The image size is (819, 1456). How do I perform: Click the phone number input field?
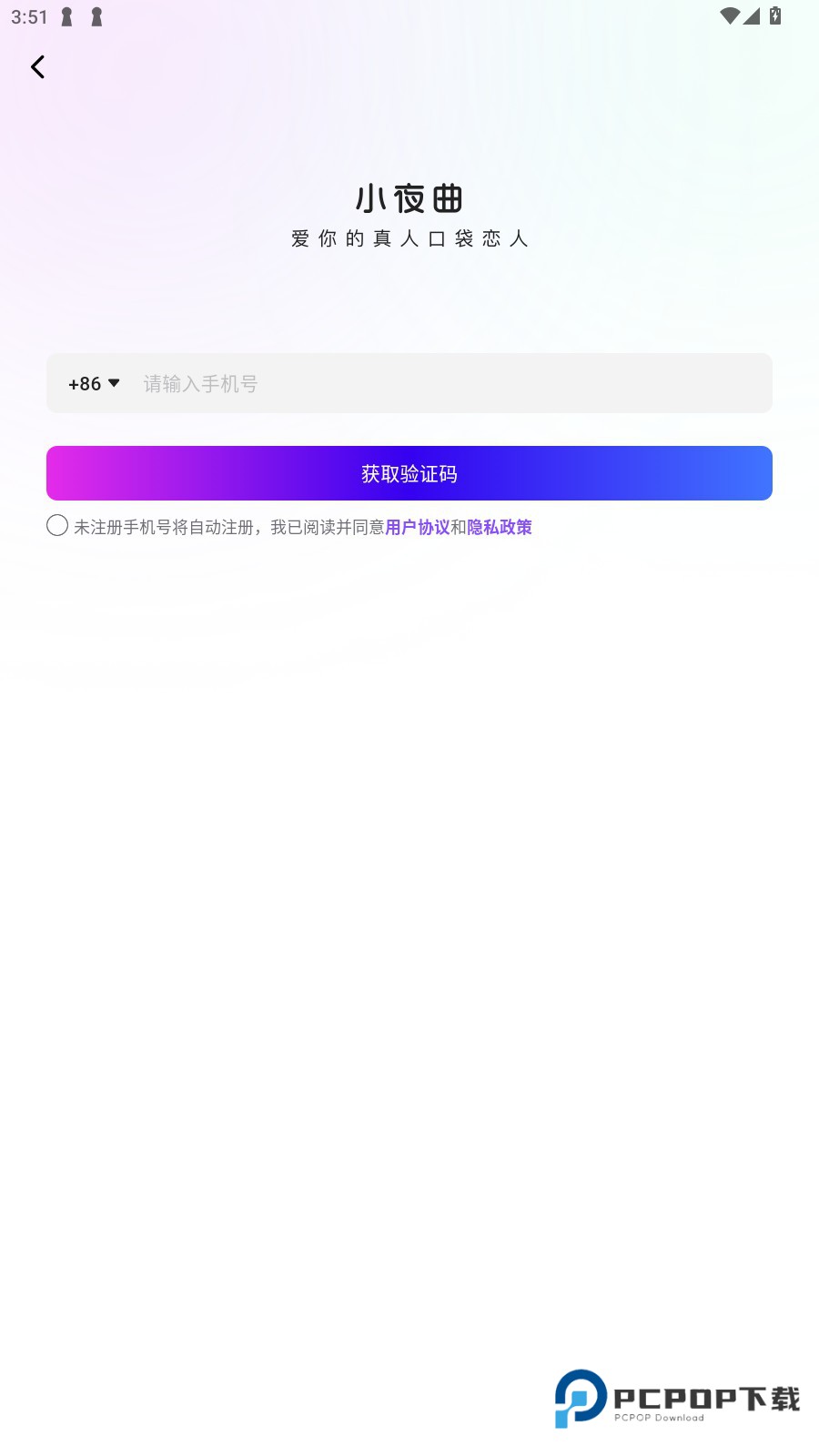(409, 383)
